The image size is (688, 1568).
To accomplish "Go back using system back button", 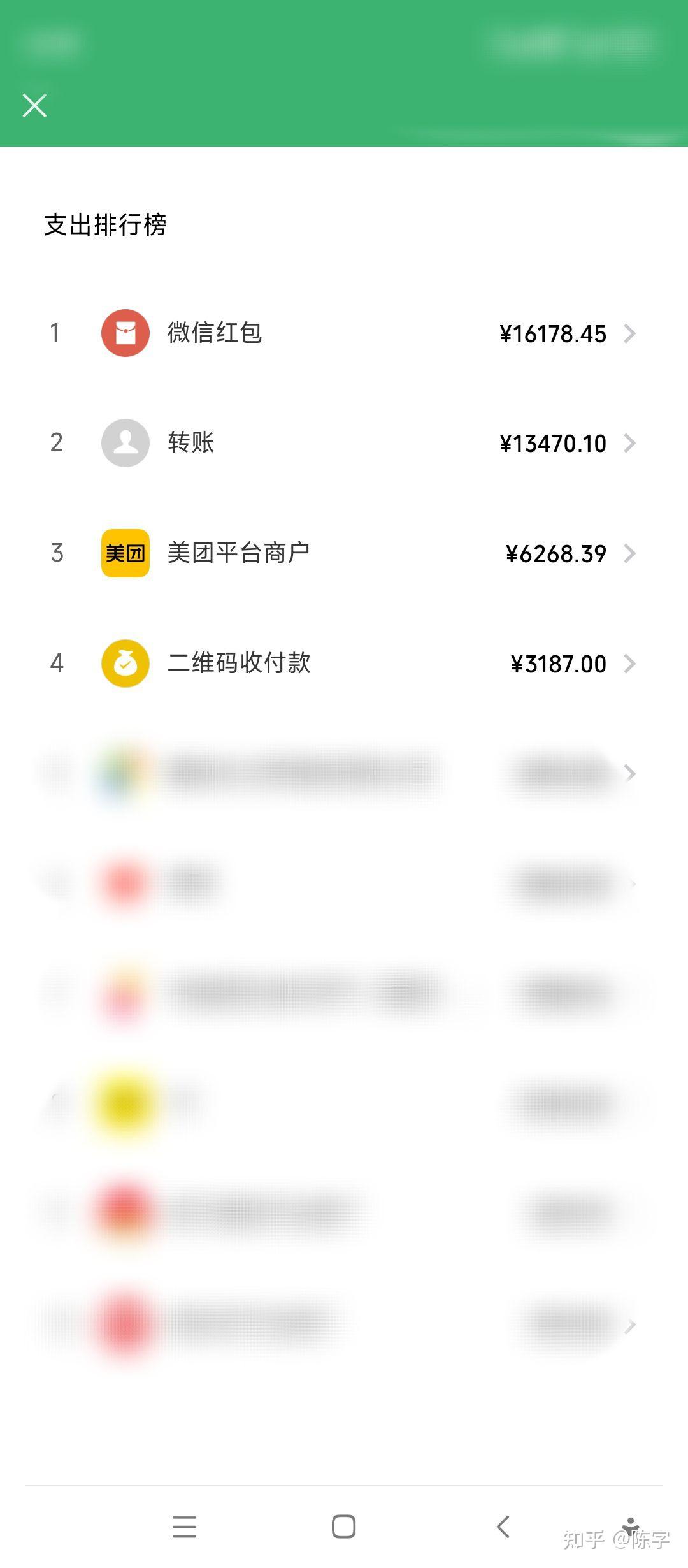I will (503, 1527).
